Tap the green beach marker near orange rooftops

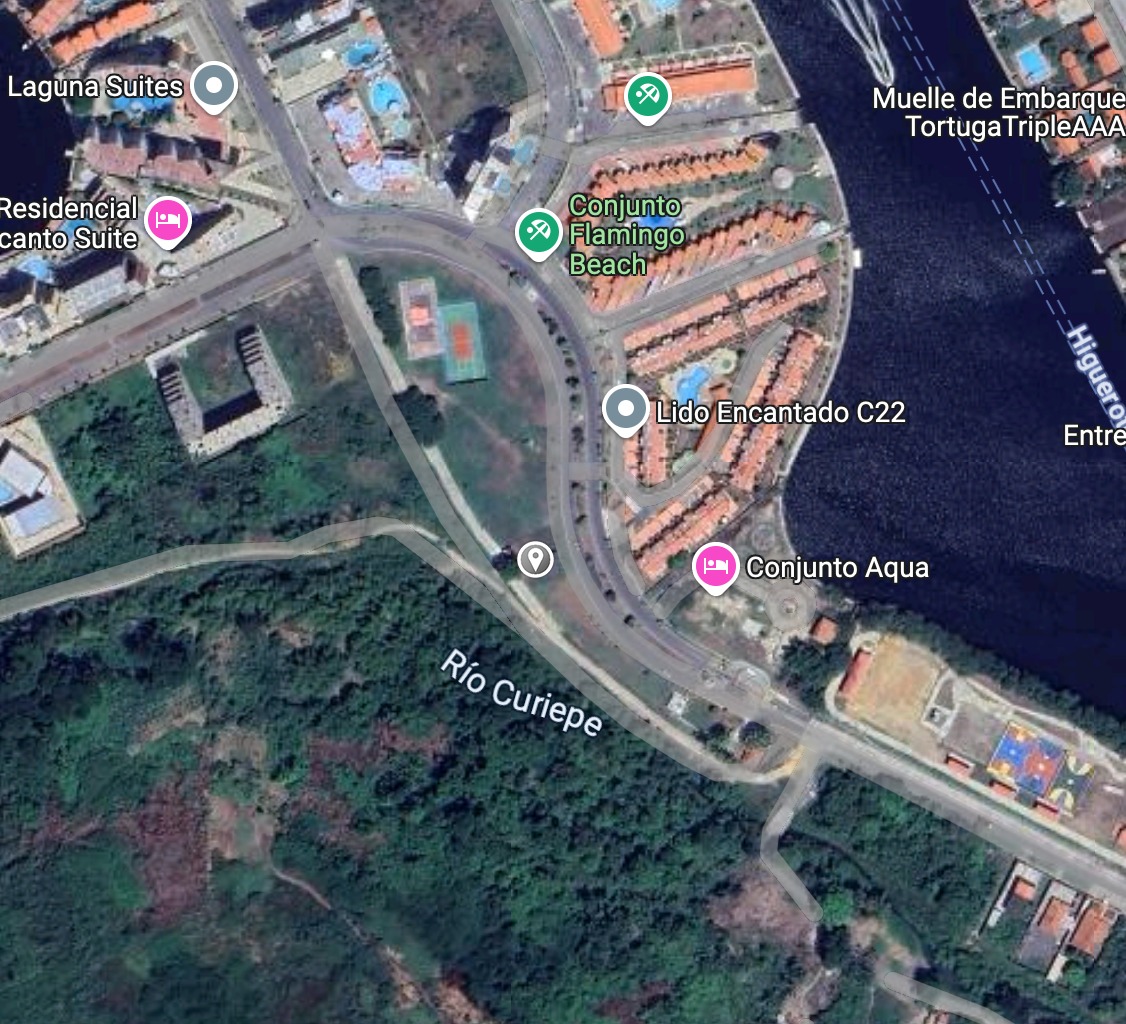point(647,97)
